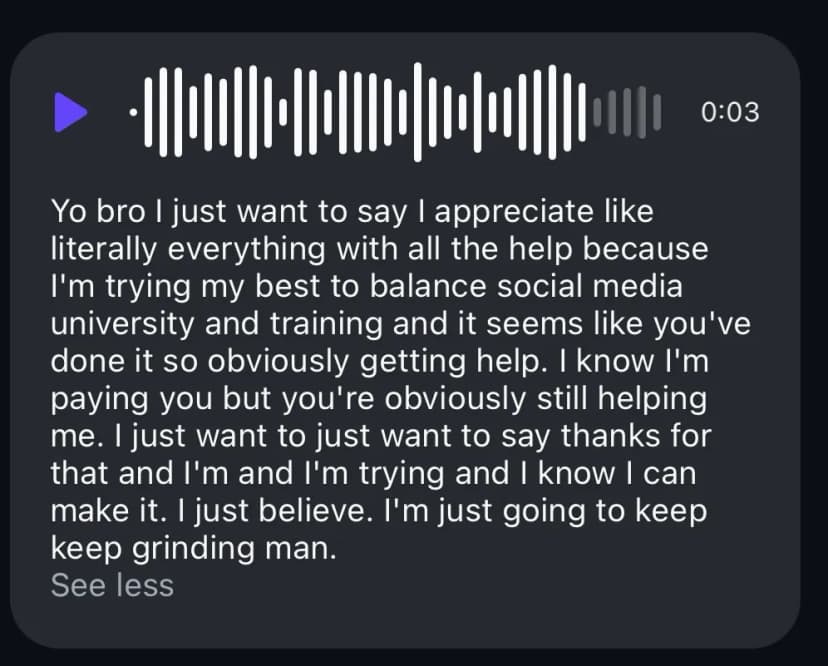Collapse the transcript with See less
The image size is (828, 666).
tap(112, 585)
